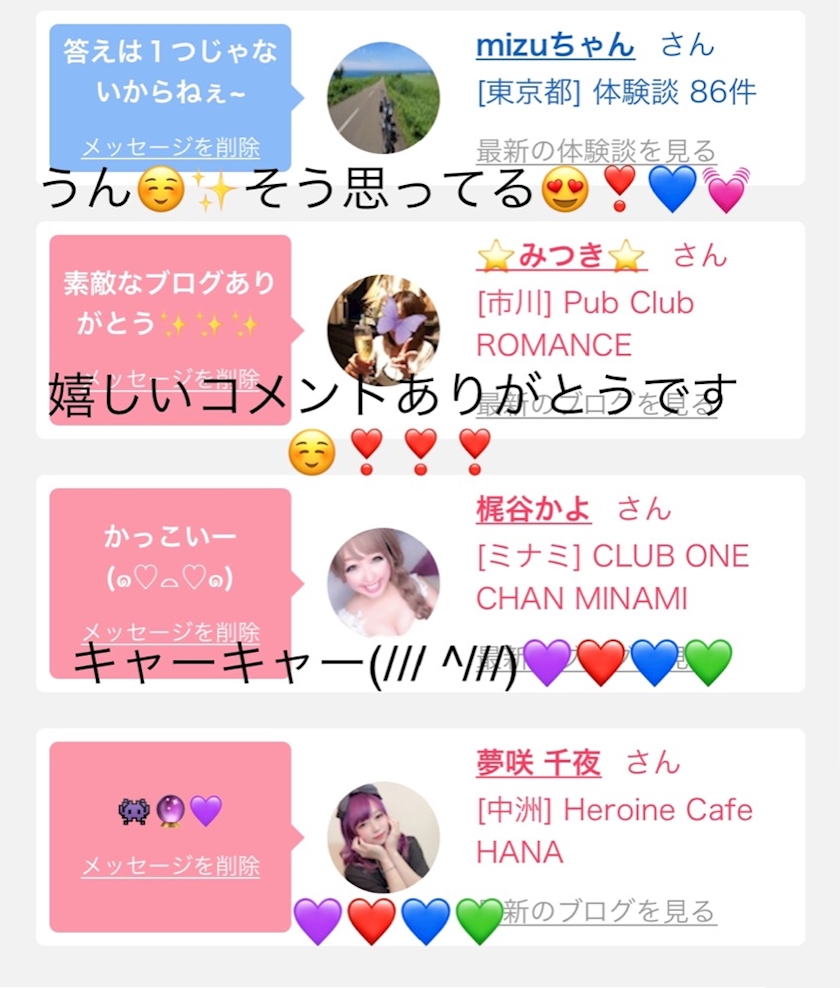
Task: Delete the かっこいー message
Action: tap(170, 632)
